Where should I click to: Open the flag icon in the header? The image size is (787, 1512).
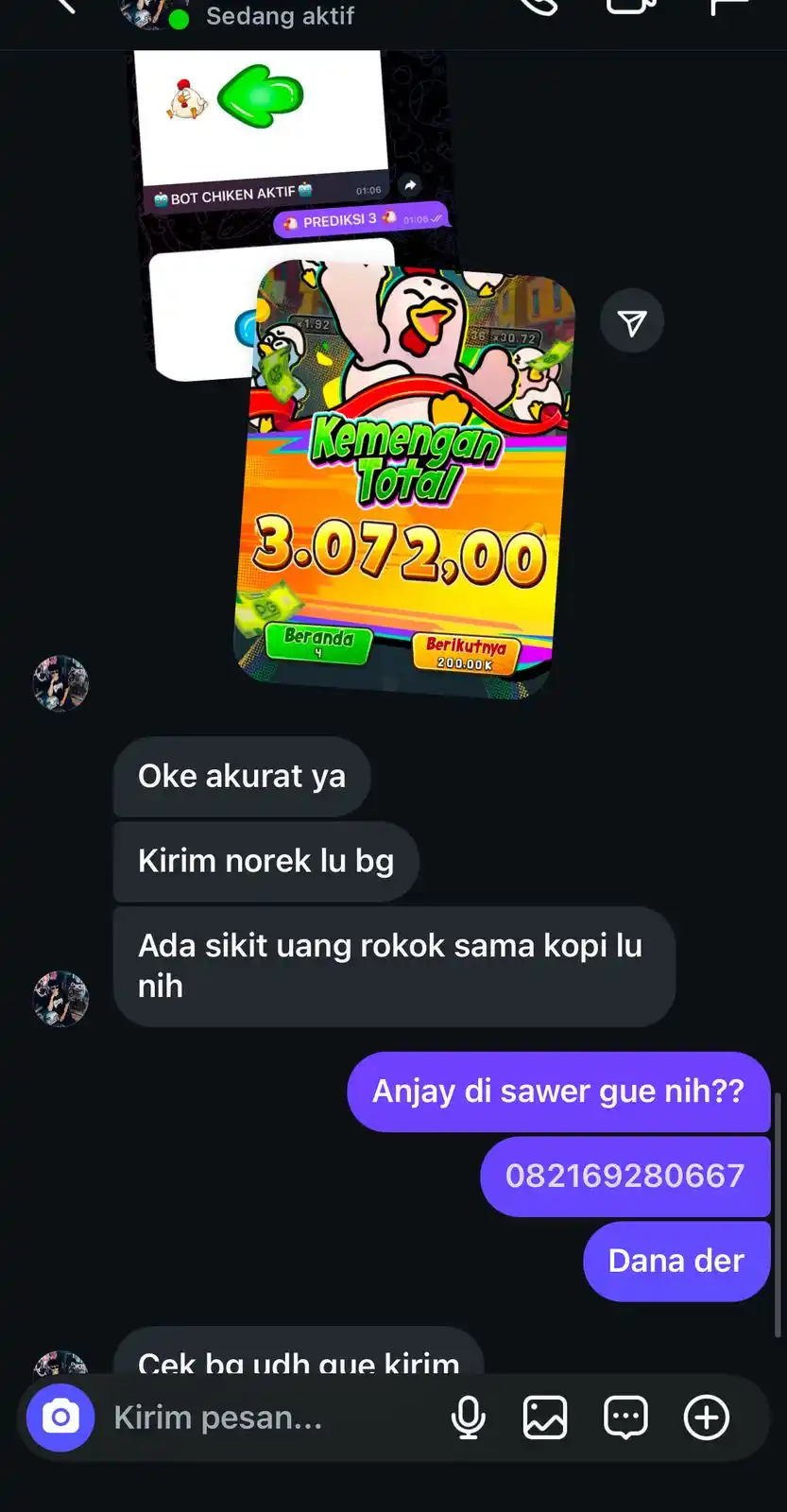pos(728,6)
